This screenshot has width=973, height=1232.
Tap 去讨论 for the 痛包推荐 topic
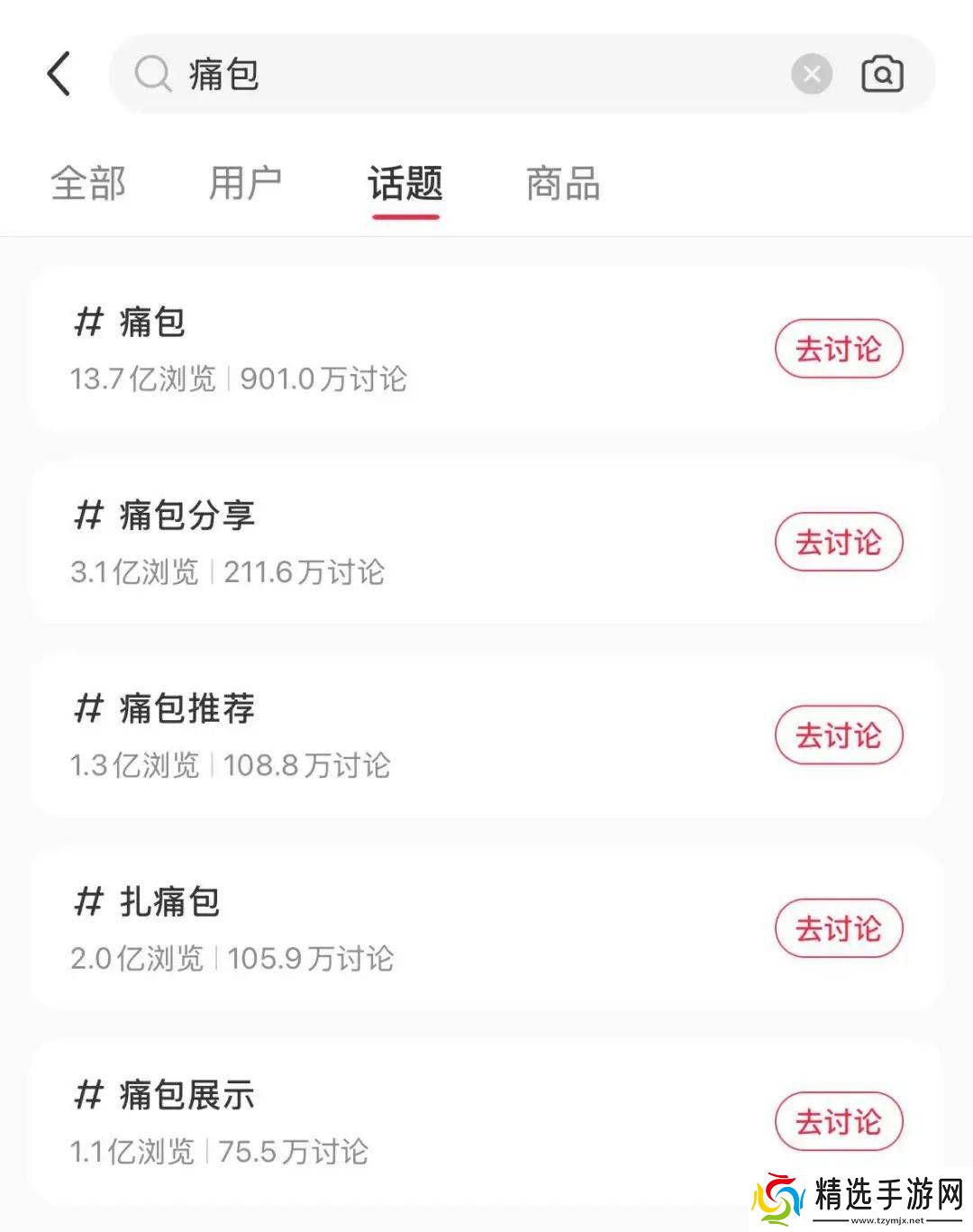(838, 735)
